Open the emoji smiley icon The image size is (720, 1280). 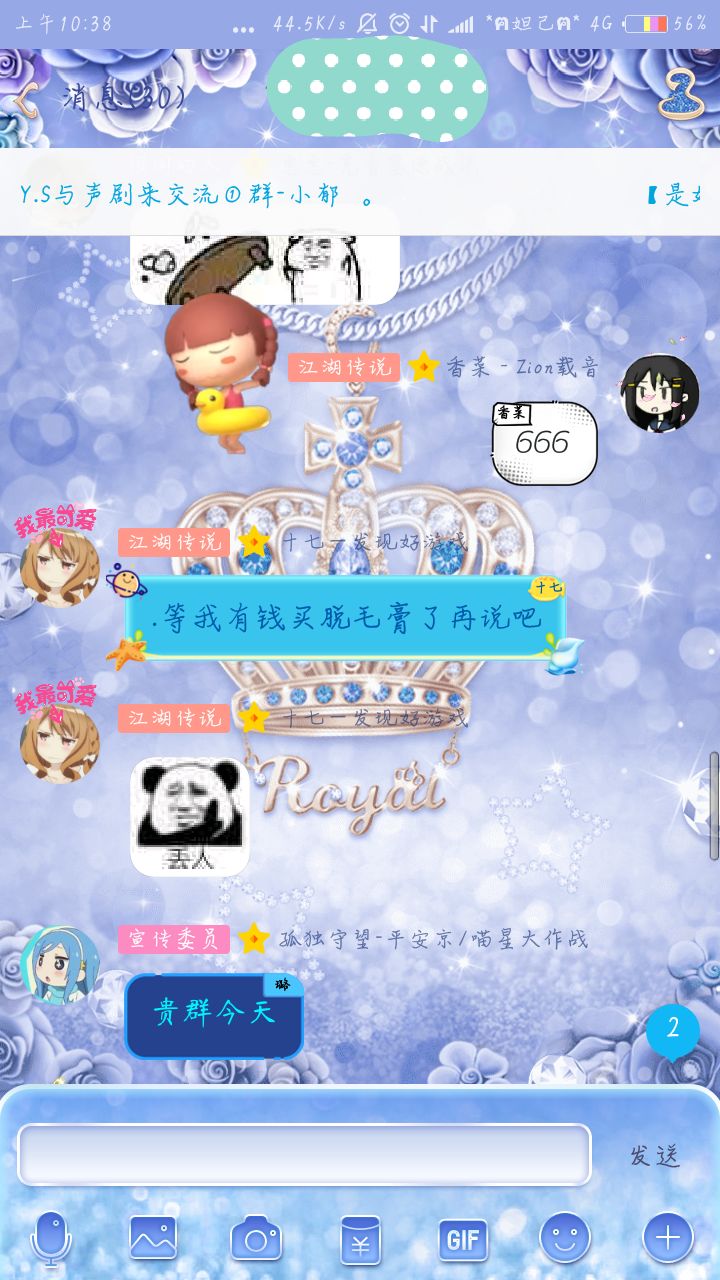565,1237
